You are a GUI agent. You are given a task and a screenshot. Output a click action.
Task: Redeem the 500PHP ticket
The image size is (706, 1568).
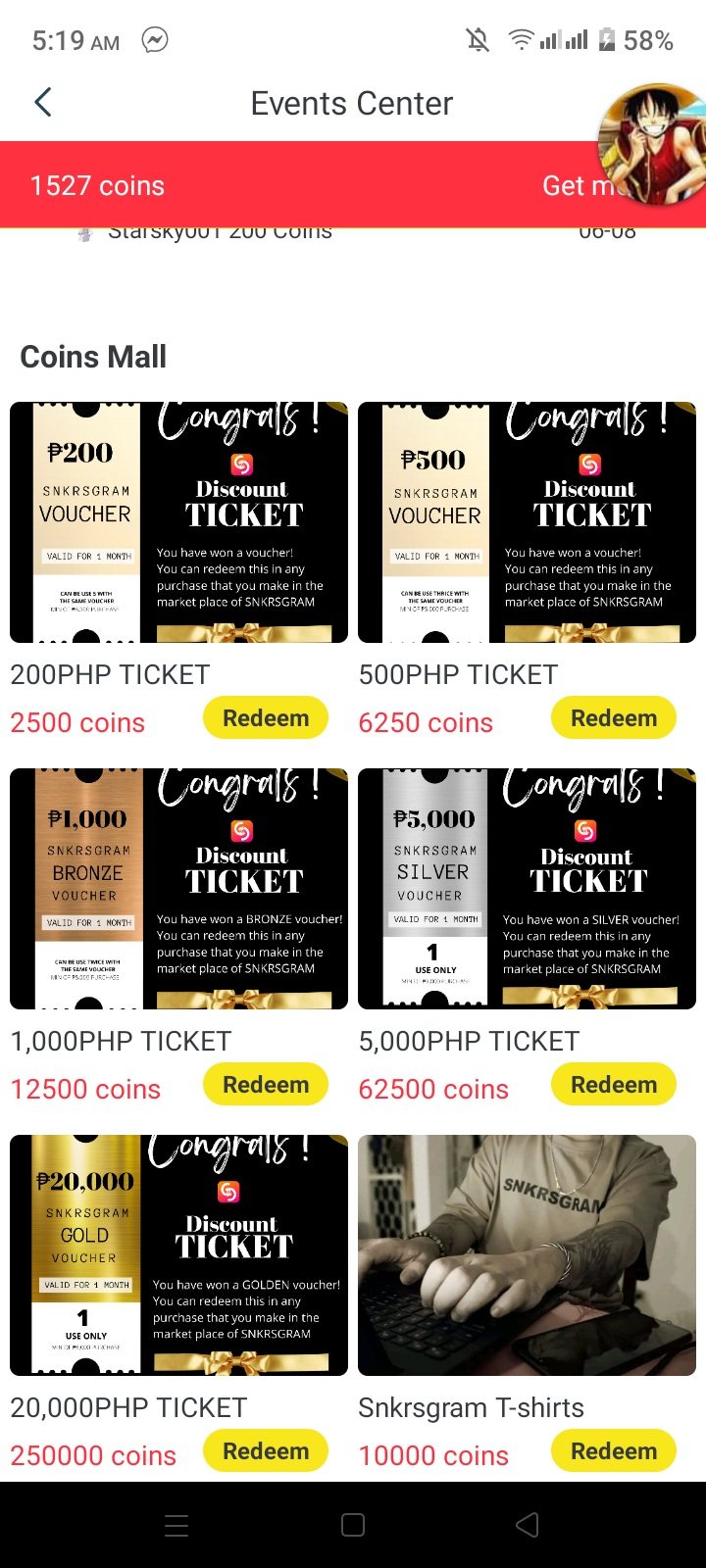pyautogui.click(x=614, y=718)
